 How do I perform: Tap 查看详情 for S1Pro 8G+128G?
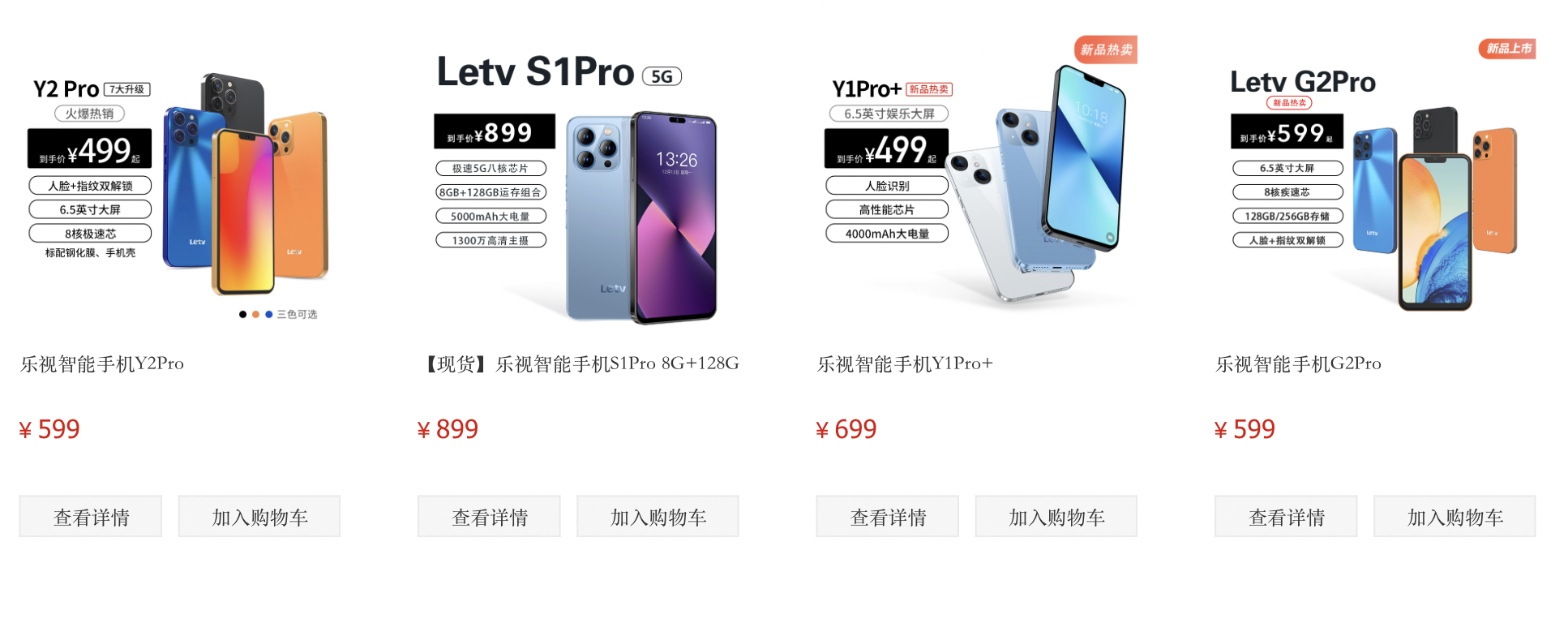tap(489, 517)
